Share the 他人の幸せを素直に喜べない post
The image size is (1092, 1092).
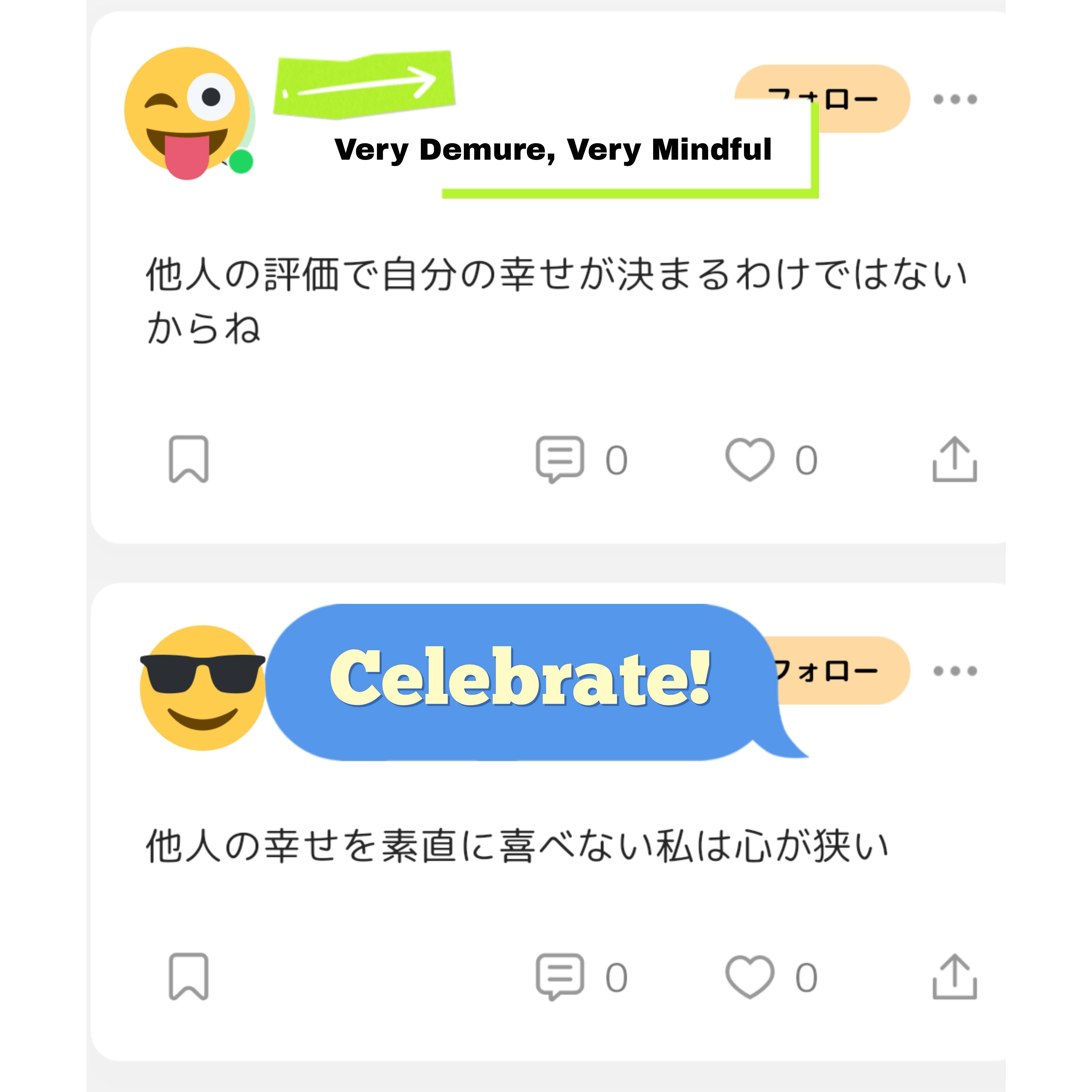point(955,977)
